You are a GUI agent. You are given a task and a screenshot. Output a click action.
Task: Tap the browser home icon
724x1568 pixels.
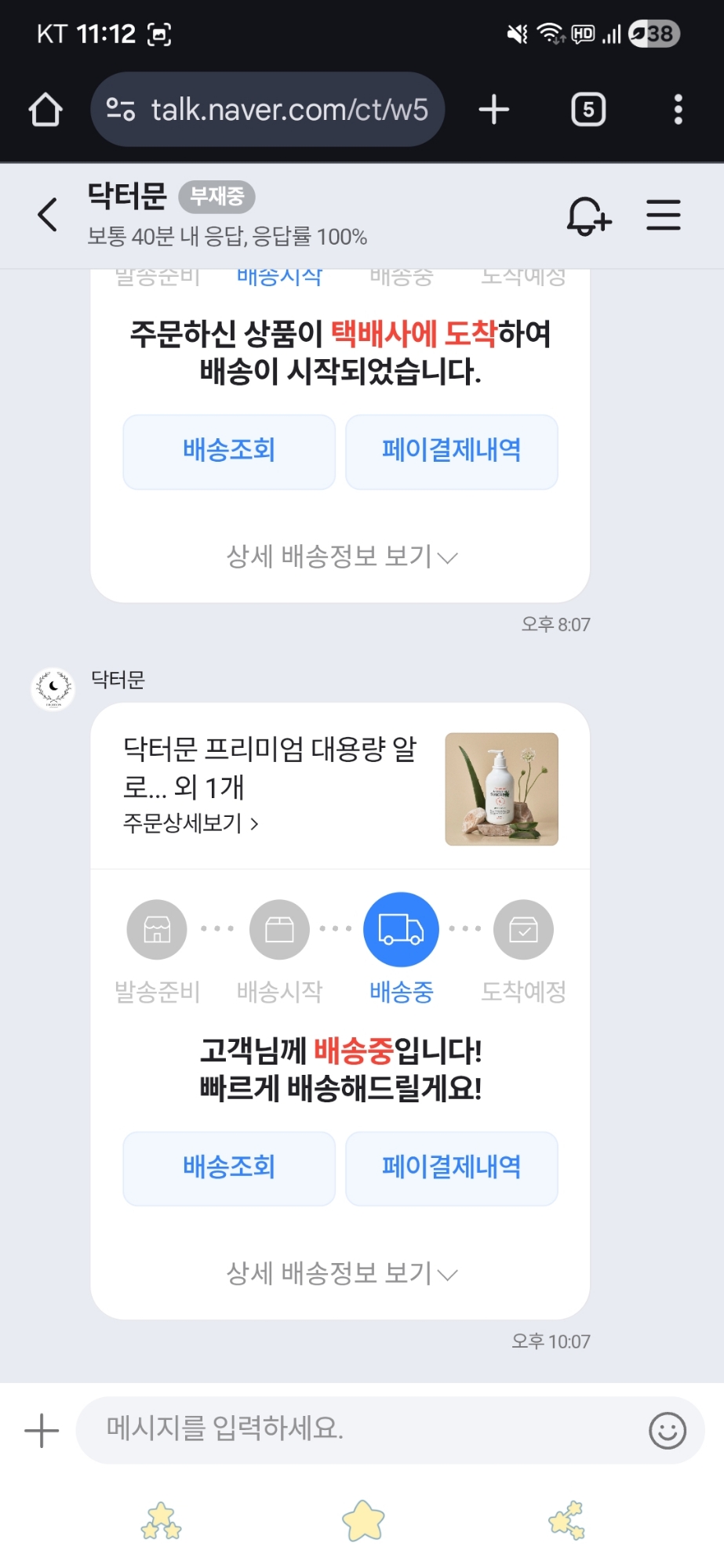click(x=45, y=110)
